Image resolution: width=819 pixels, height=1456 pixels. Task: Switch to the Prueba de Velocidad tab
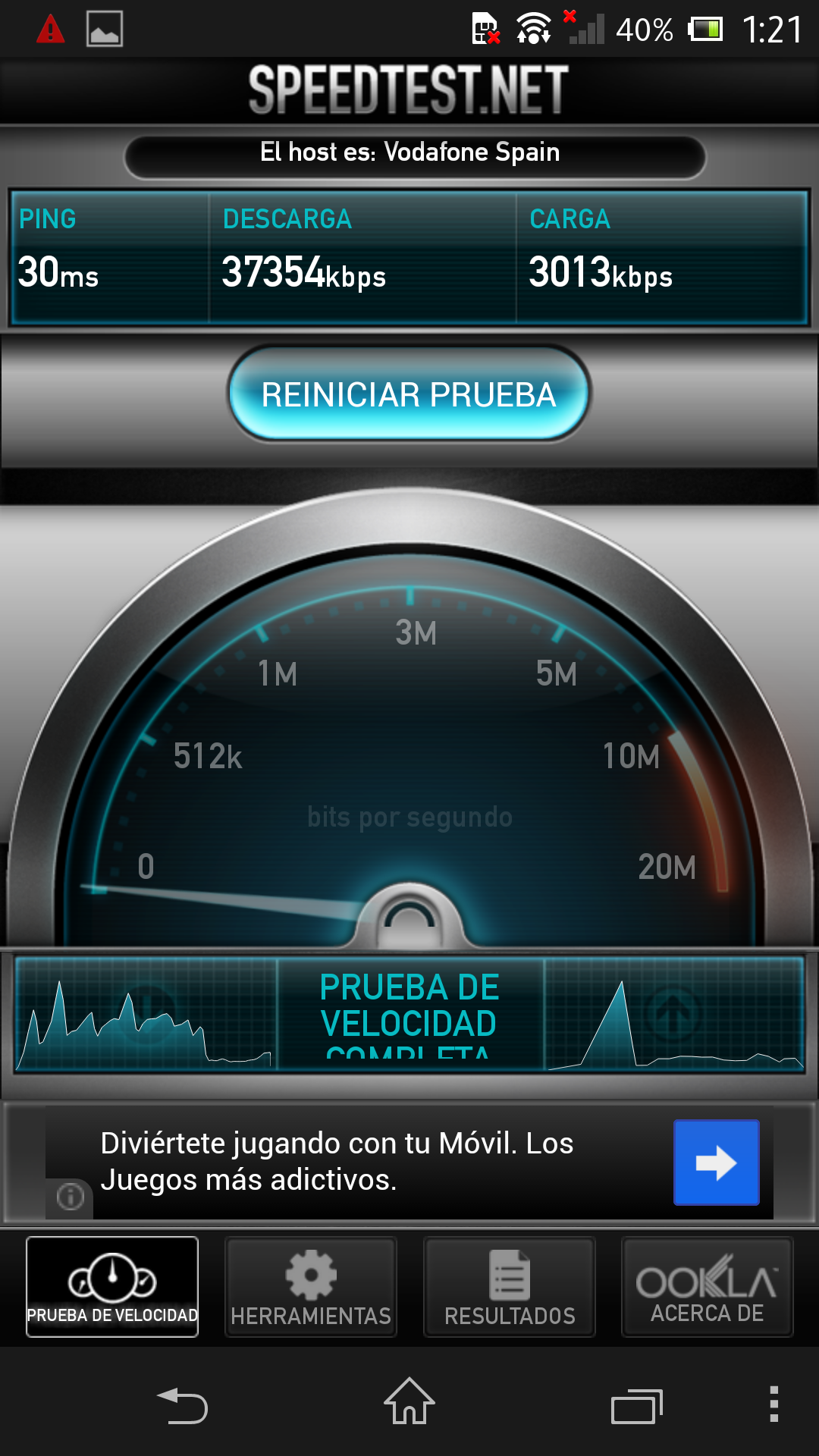point(112,1287)
